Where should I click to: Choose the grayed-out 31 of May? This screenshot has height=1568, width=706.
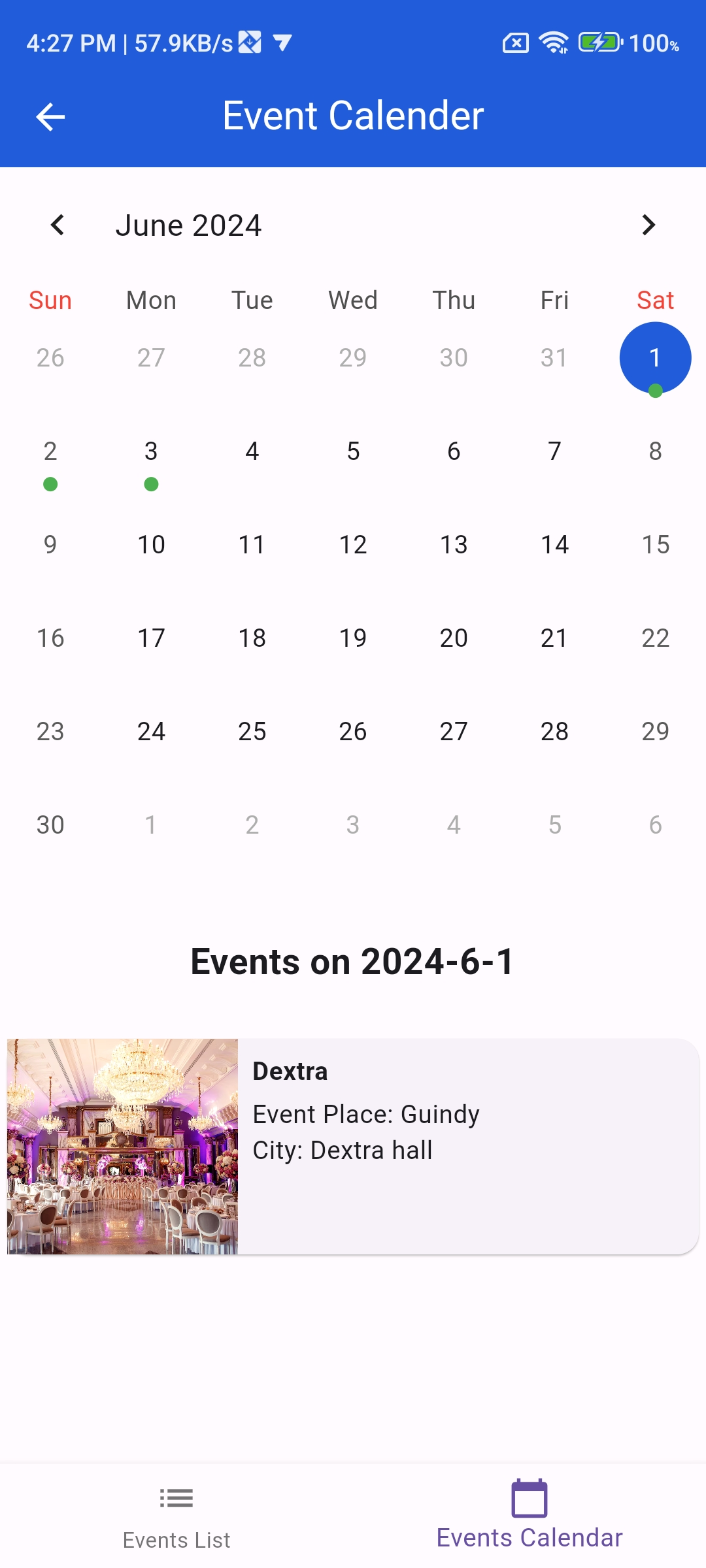(554, 358)
